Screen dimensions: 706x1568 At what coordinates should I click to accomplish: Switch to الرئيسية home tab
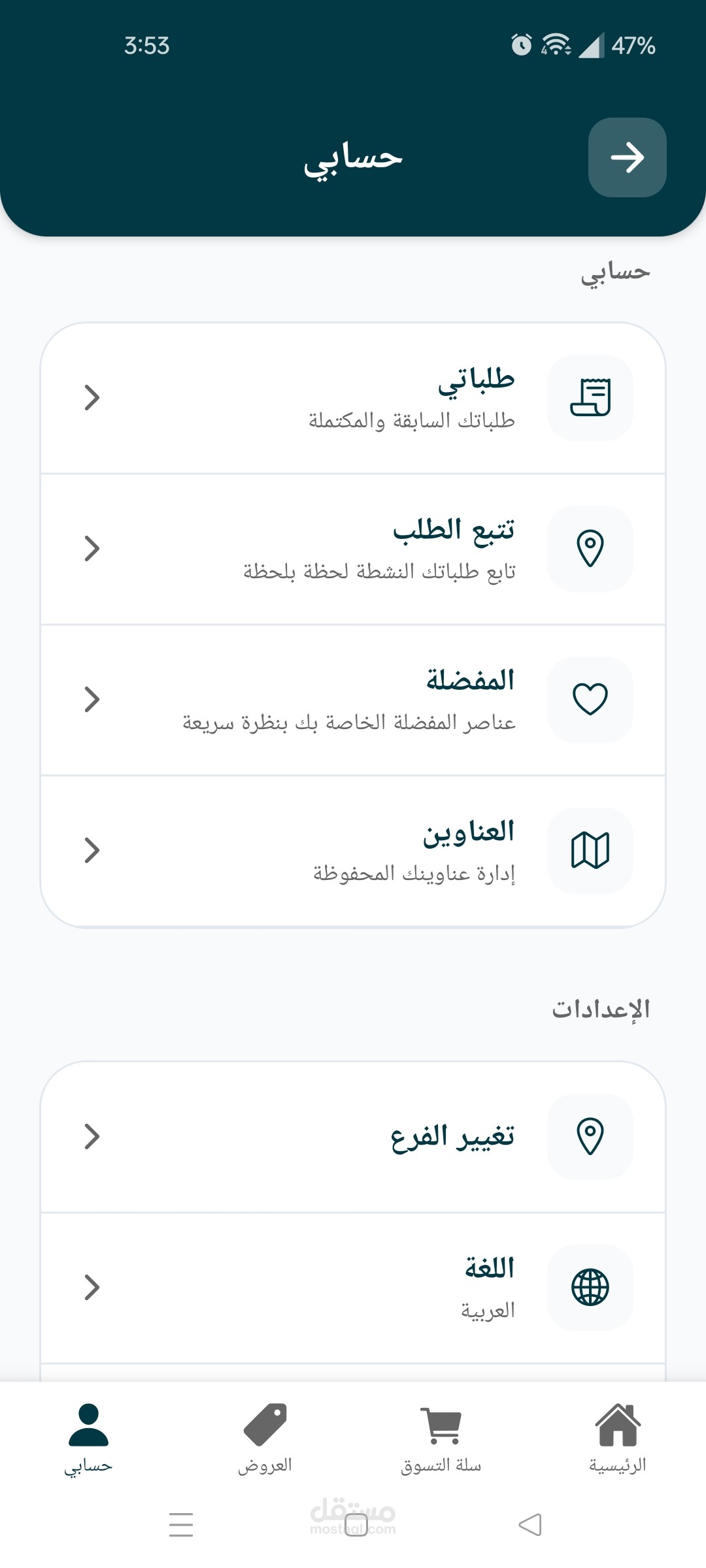point(617,1439)
